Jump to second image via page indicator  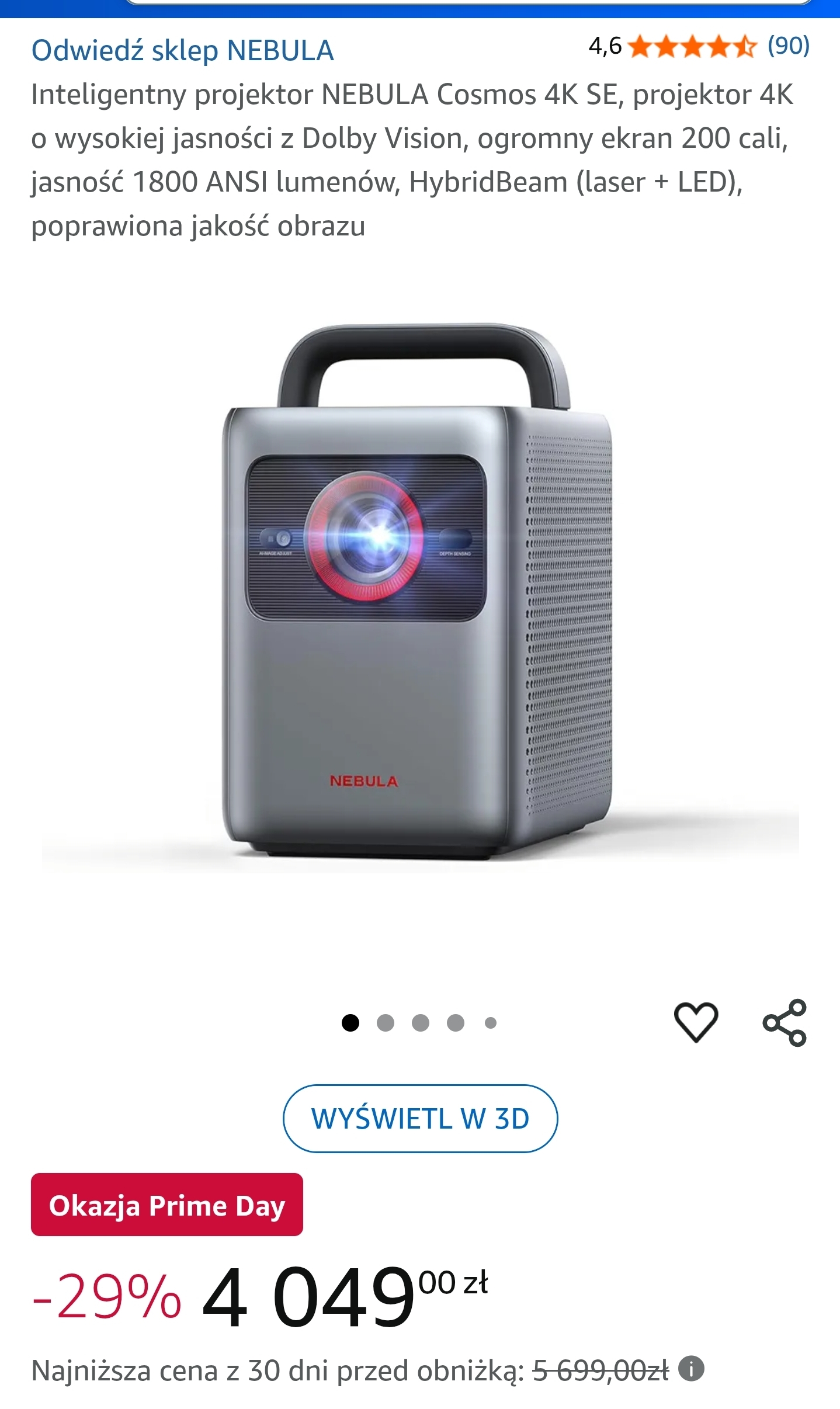(386, 1023)
